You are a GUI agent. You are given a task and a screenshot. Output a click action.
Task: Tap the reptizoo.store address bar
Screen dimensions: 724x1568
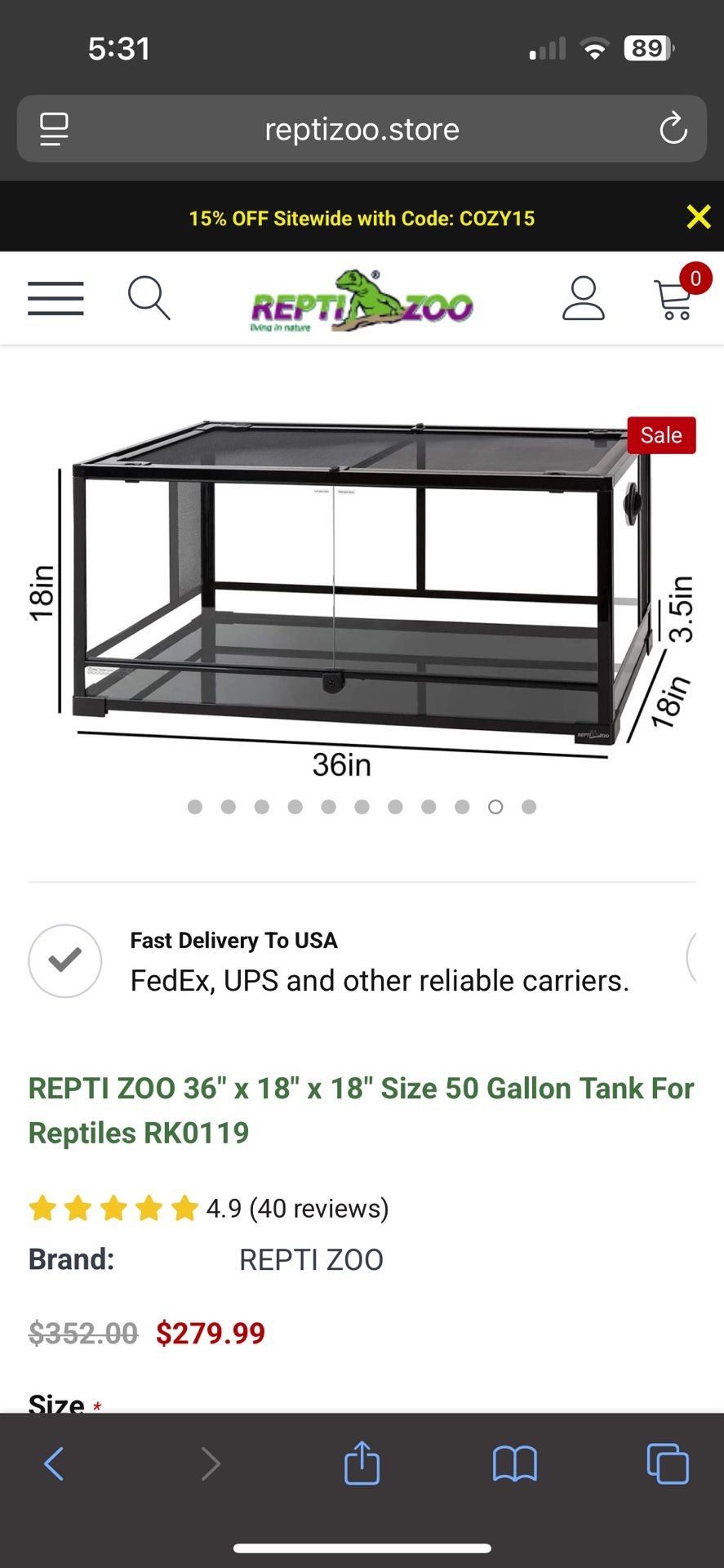coord(362,129)
